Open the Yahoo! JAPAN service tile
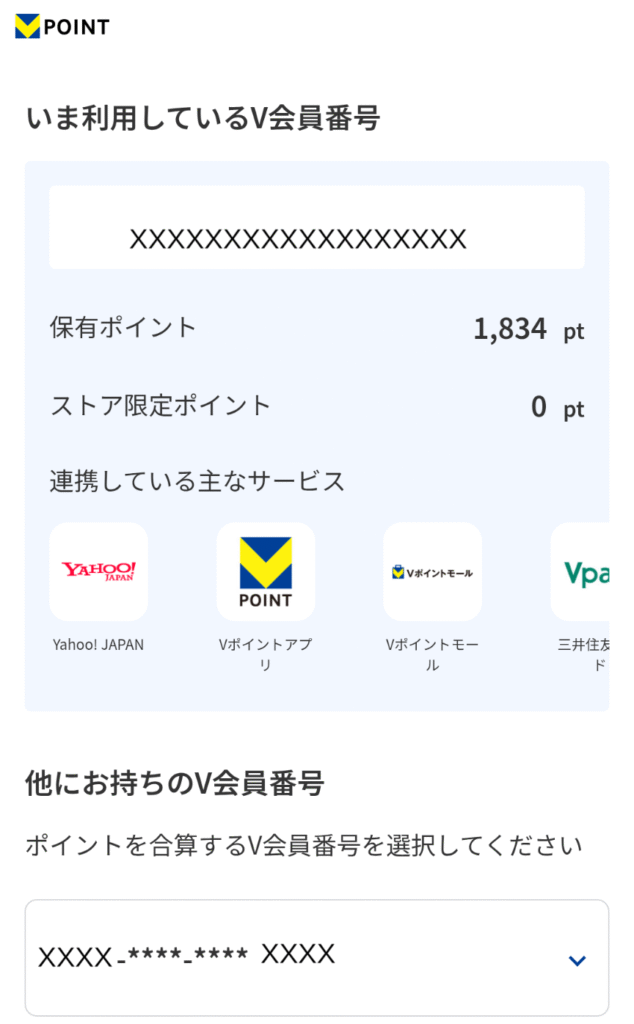634x1024 pixels. [x=99, y=571]
